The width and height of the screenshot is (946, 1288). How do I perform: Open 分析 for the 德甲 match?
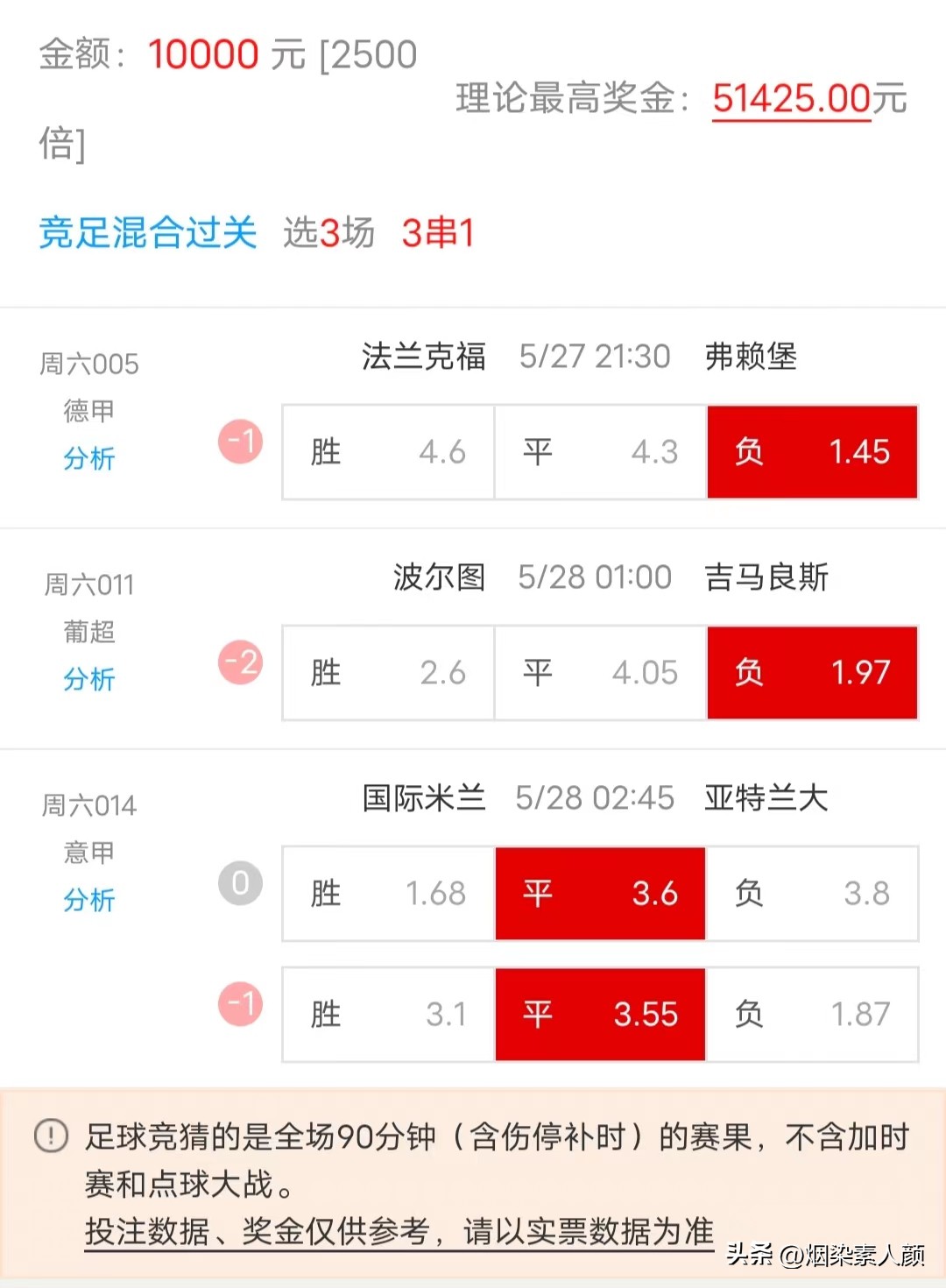(x=88, y=459)
